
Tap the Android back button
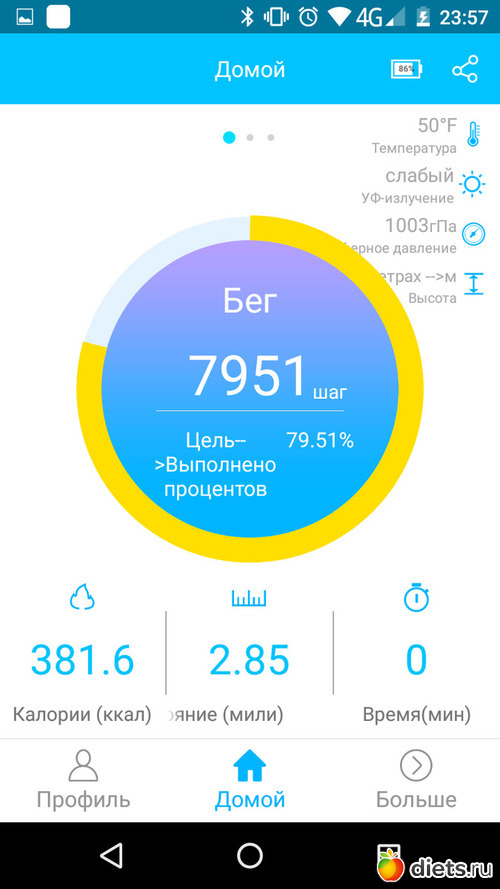pyautogui.click(x=111, y=856)
